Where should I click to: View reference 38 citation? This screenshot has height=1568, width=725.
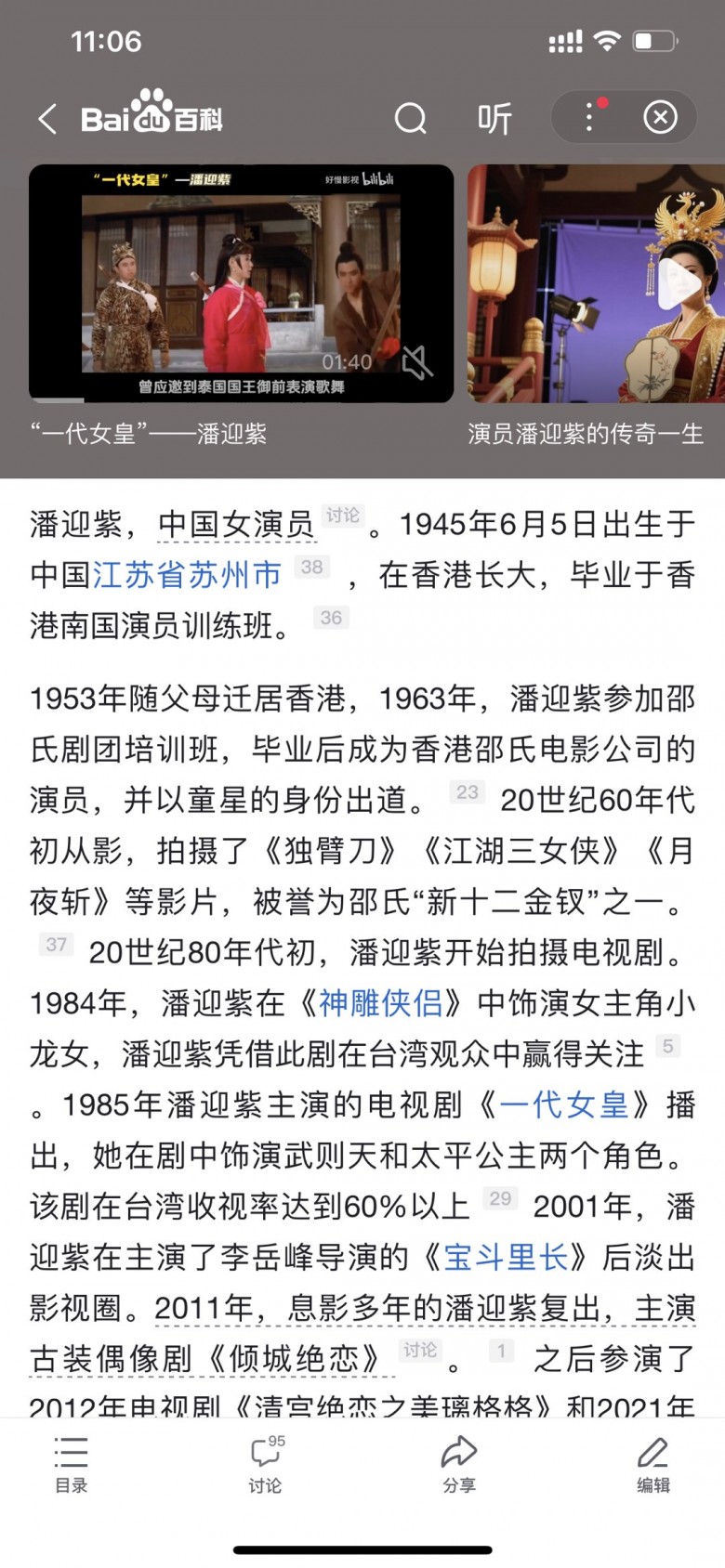[x=312, y=567]
